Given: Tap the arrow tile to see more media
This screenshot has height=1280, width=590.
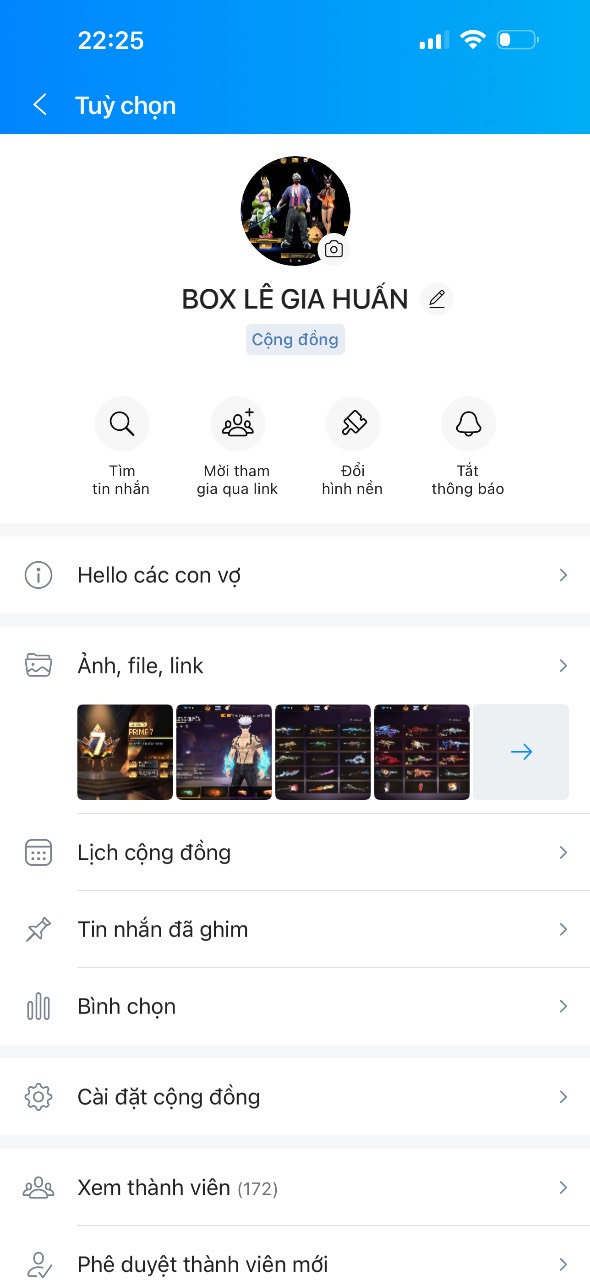Looking at the screenshot, I should (x=521, y=752).
